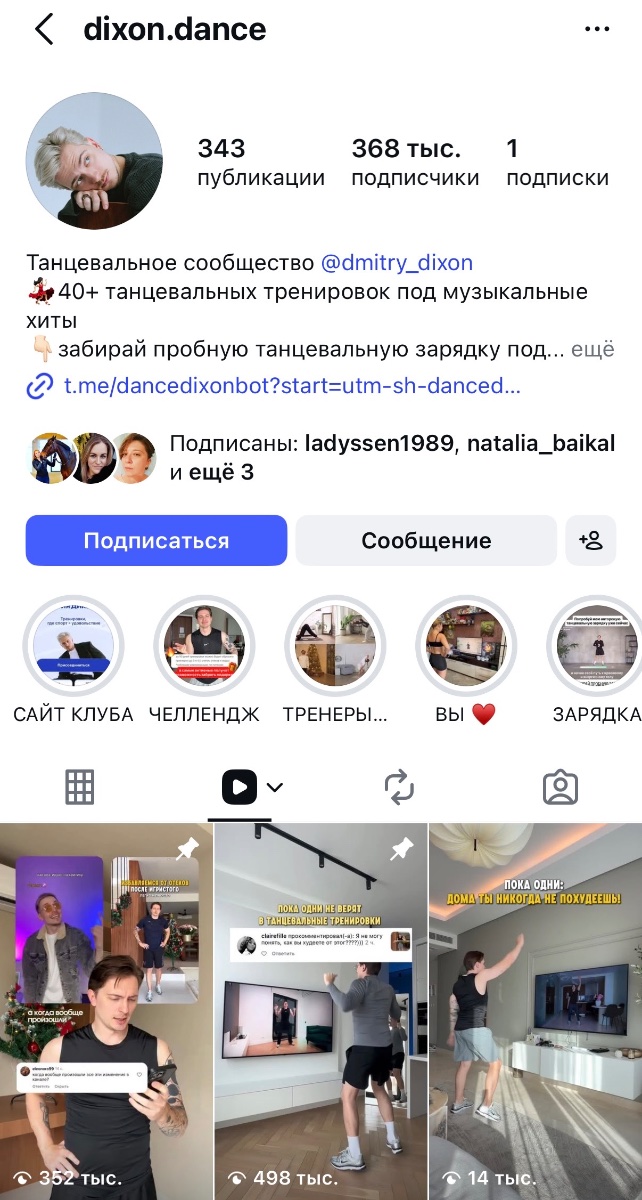View the подписки list
Image resolution: width=642 pixels, height=1200 pixels.
tap(557, 164)
